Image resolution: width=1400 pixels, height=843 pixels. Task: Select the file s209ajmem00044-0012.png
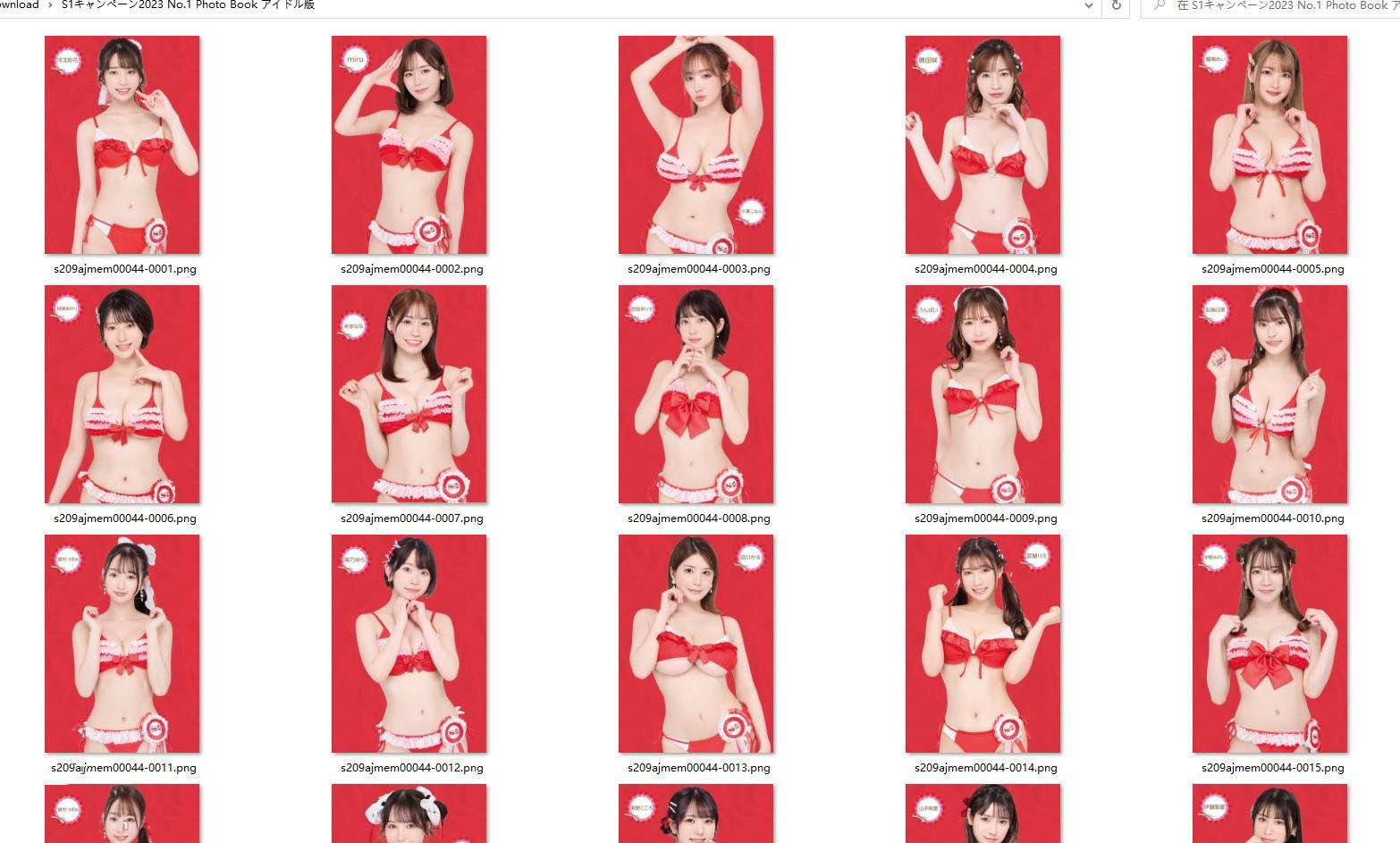pos(409,644)
